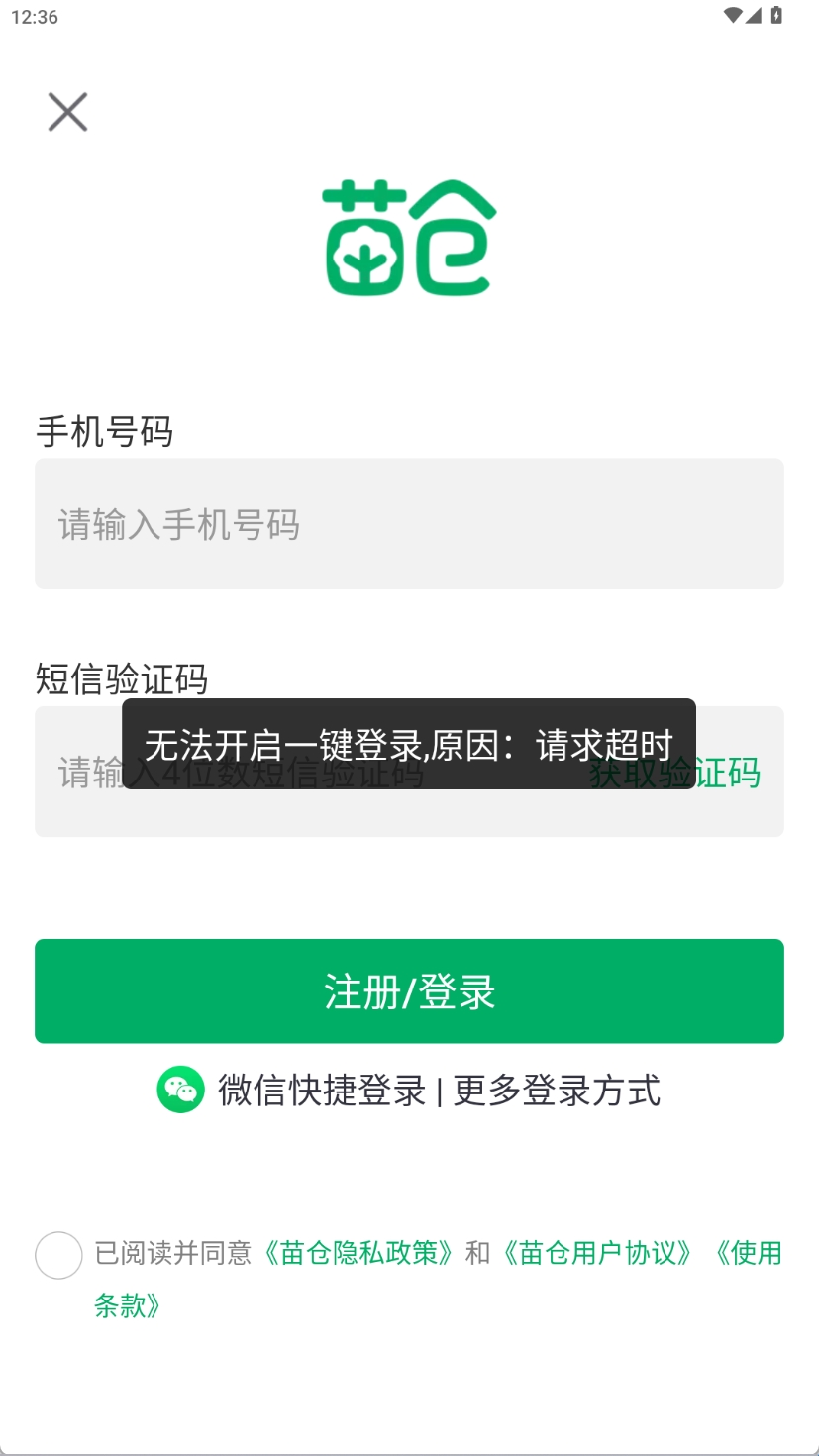The image size is (819, 1456).
Task: Check the agreement consent circle
Action: (x=58, y=1255)
